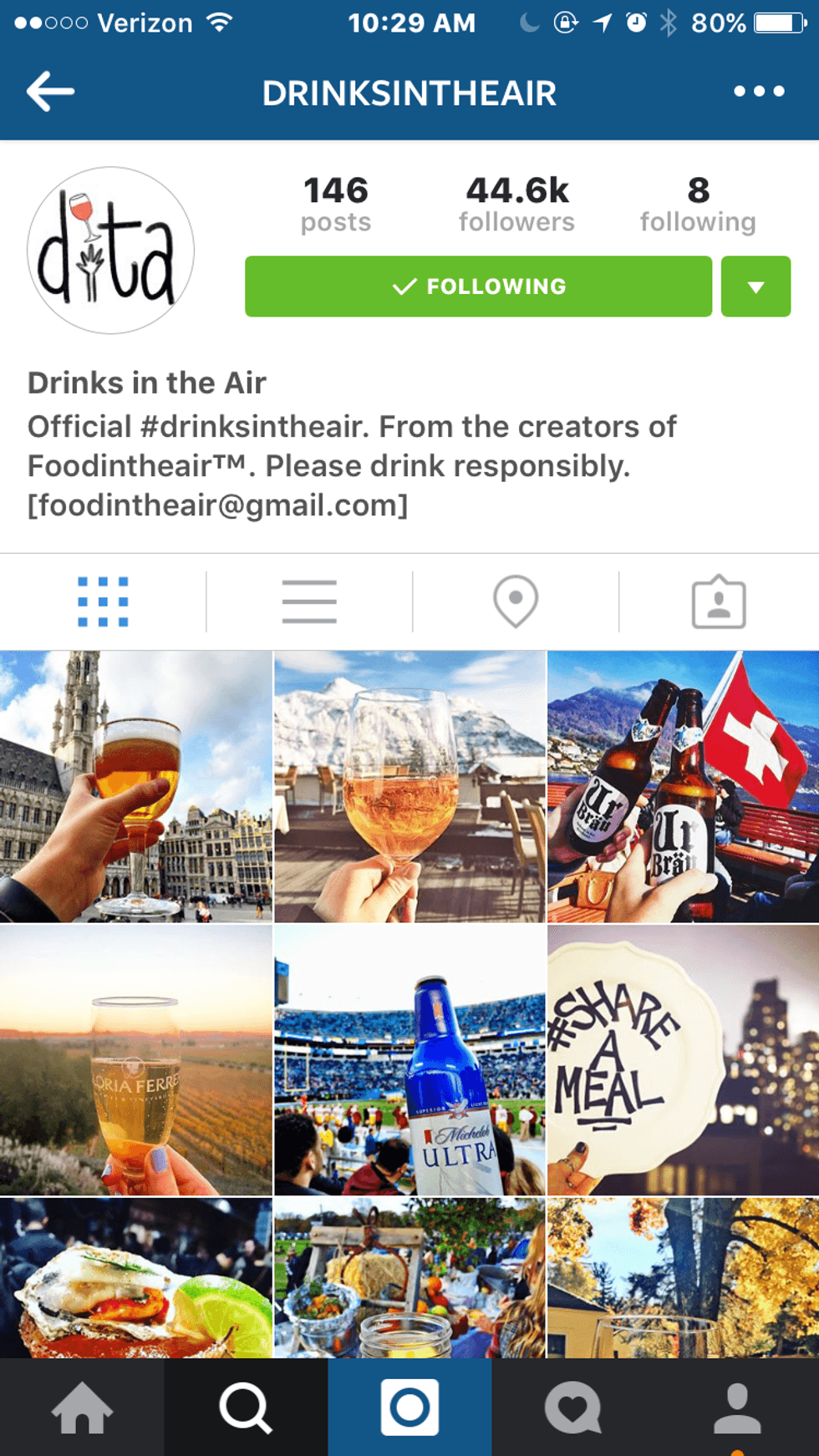Screen dimensions: 819x1456
Task: Switch to grid view of posts
Action: pyautogui.click(x=103, y=601)
